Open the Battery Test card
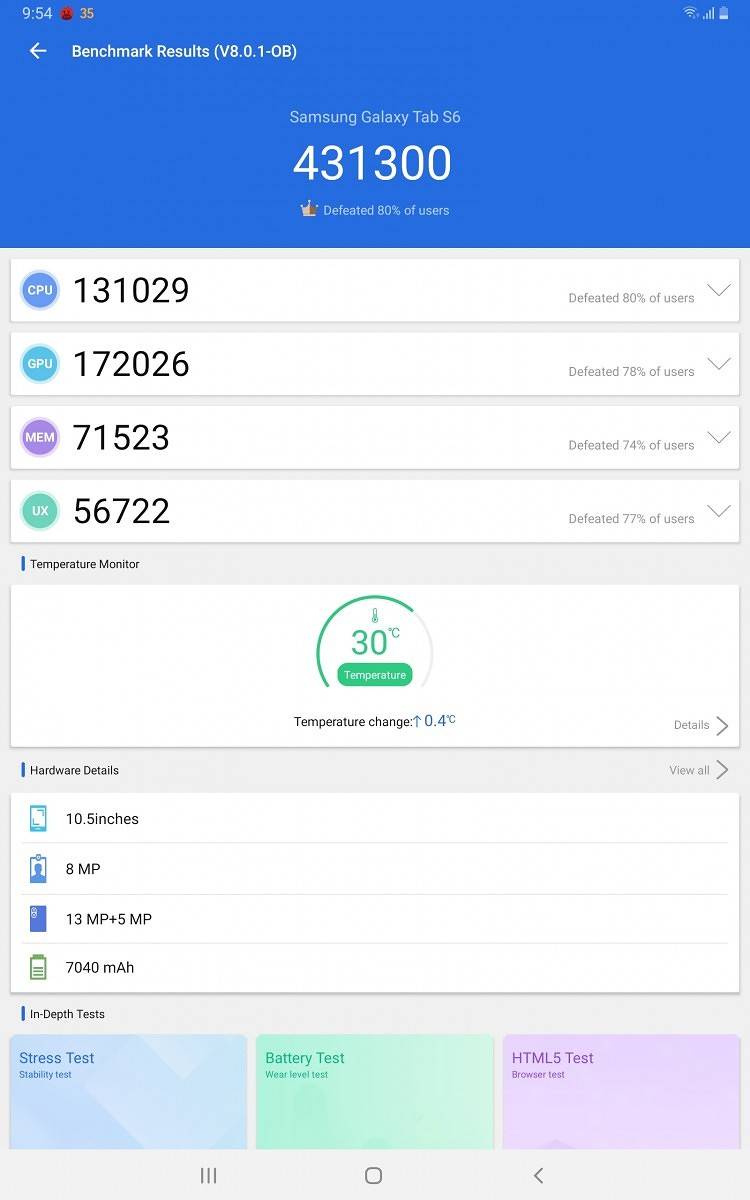Image resolution: width=750 pixels, height=1200 pixels. pos(375,1092)
